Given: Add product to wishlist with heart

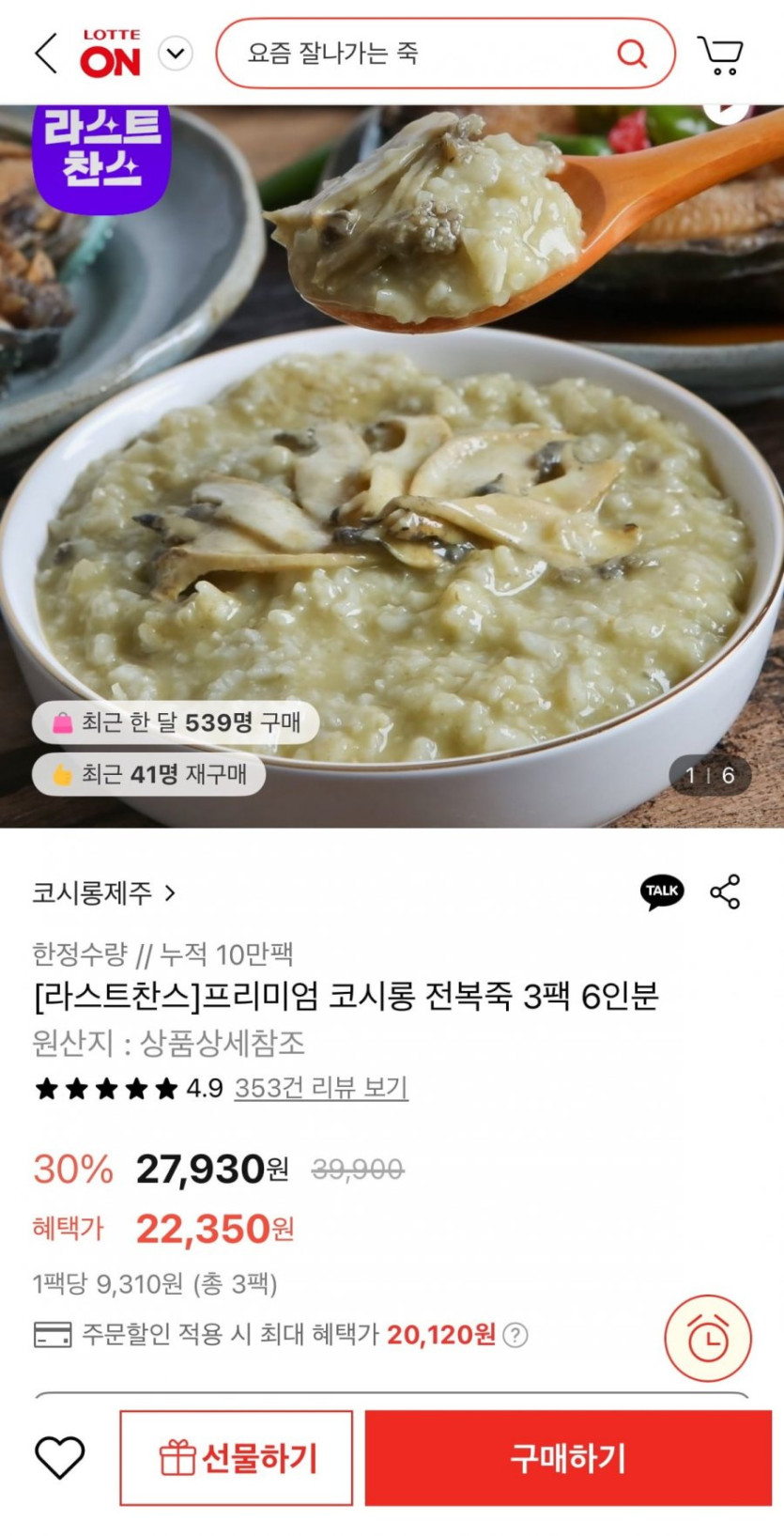Looking at the screenshot, I should (x=60, y=1457).
